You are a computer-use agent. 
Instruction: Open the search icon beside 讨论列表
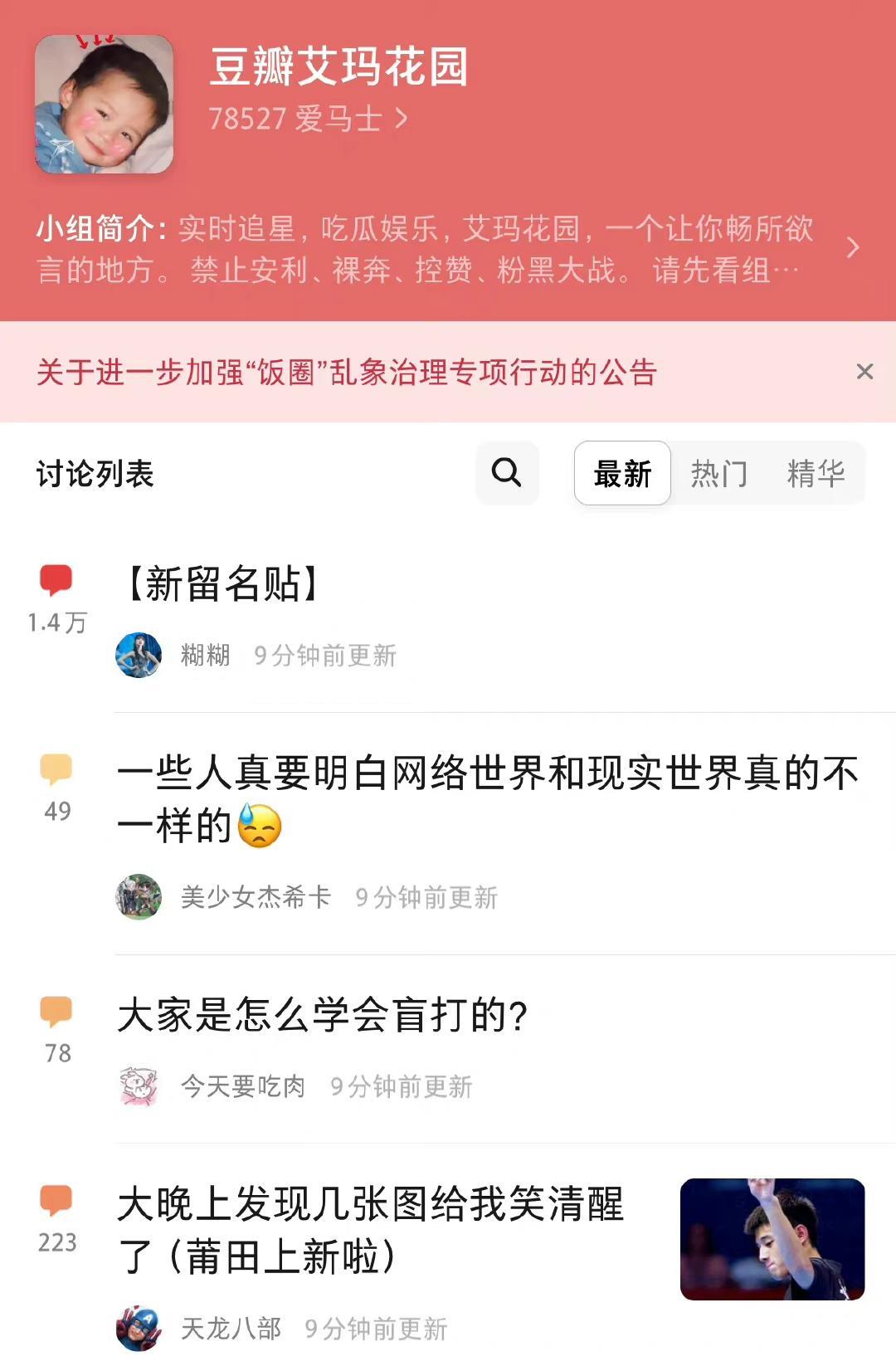coord(507,473)
